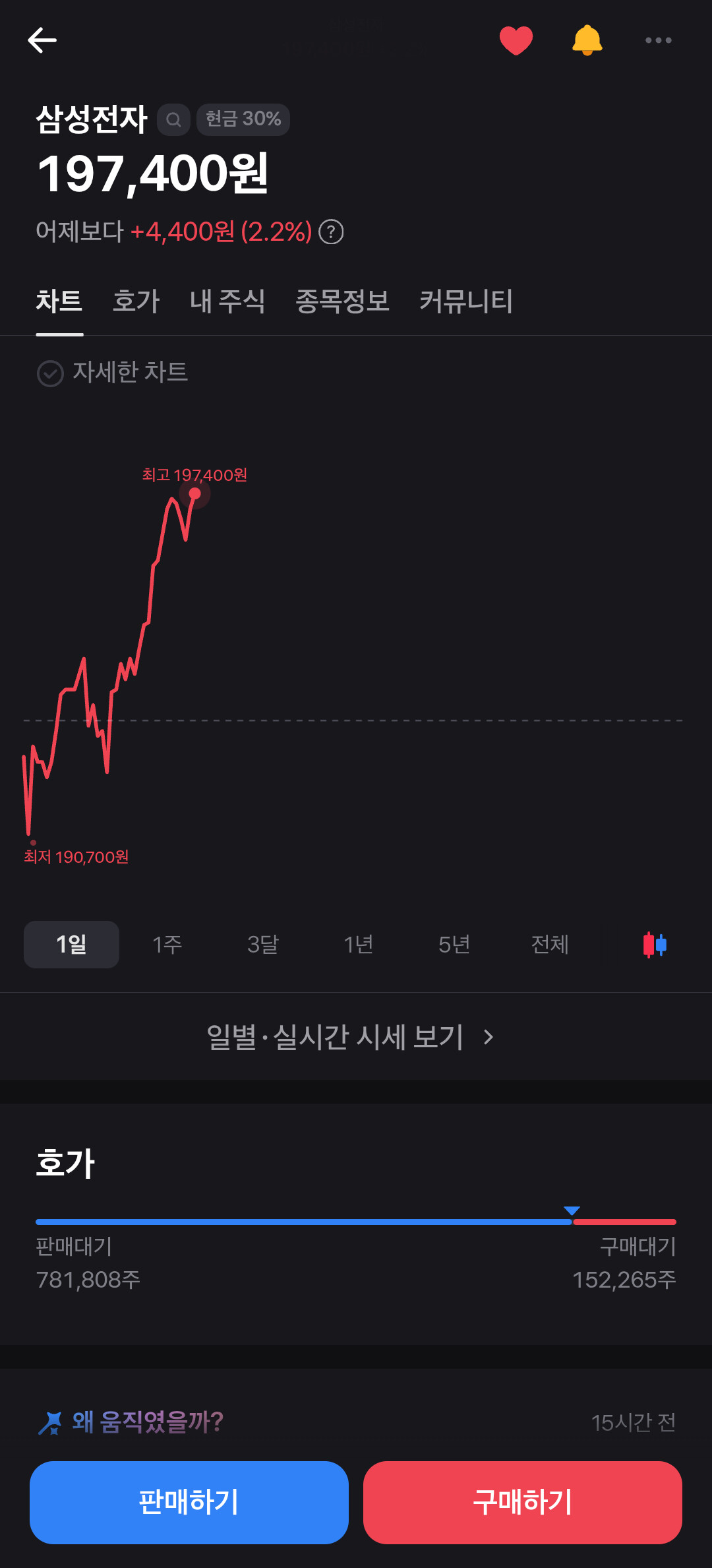Show the 전체 chart range
712x1568 pixels.
[550, 945]
